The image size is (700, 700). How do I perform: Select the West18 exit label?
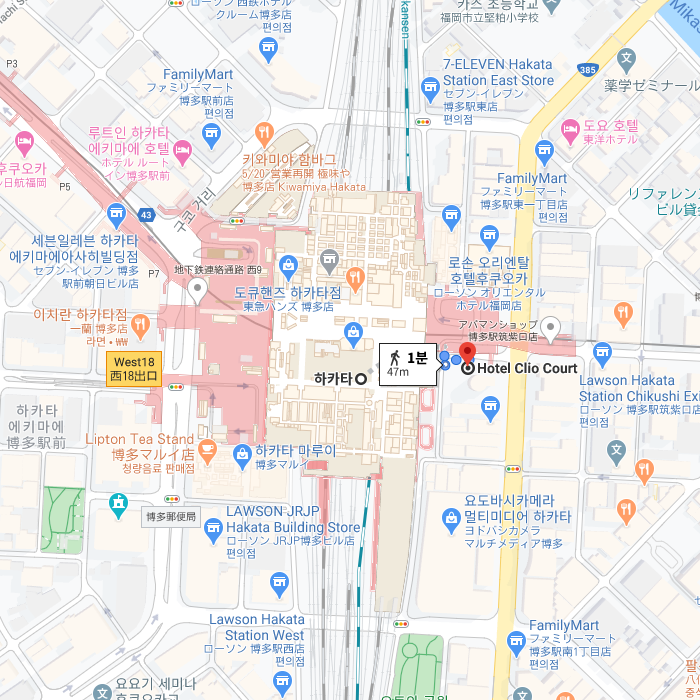133,369
